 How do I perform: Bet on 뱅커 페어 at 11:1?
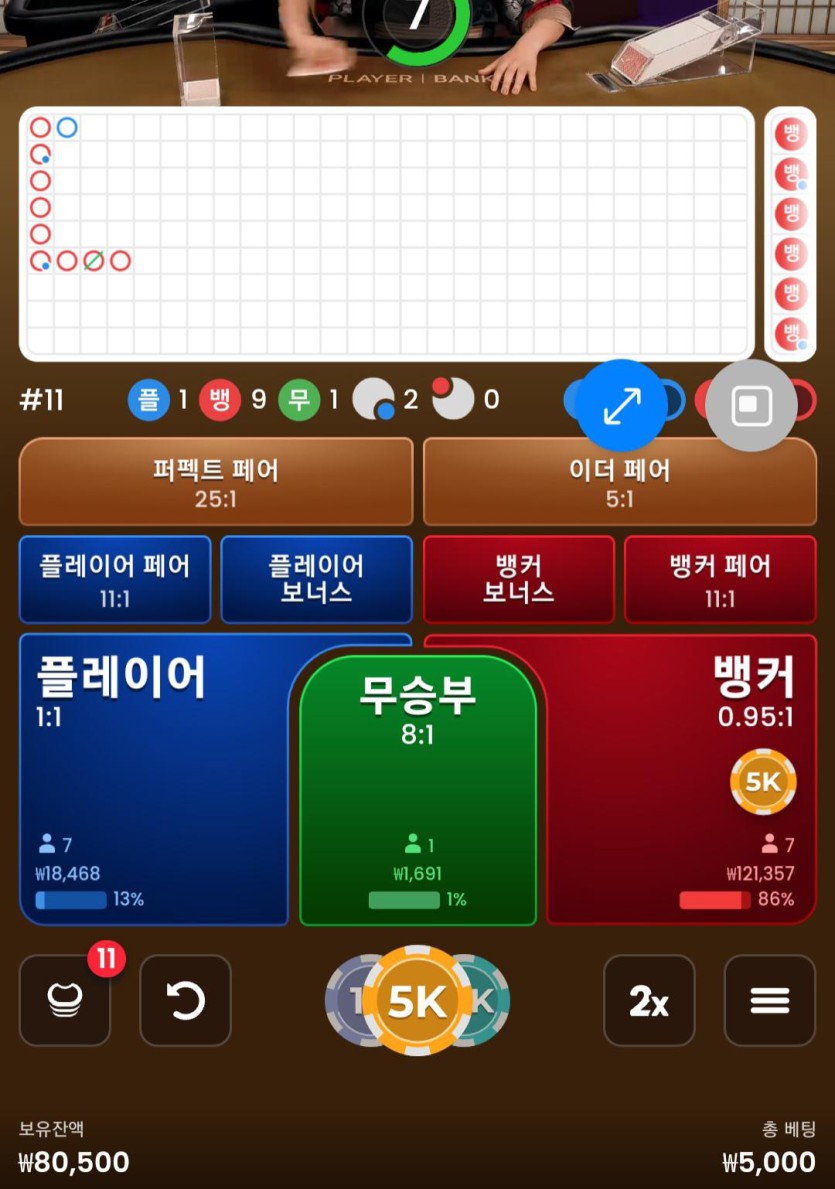(x=720, y=580)
